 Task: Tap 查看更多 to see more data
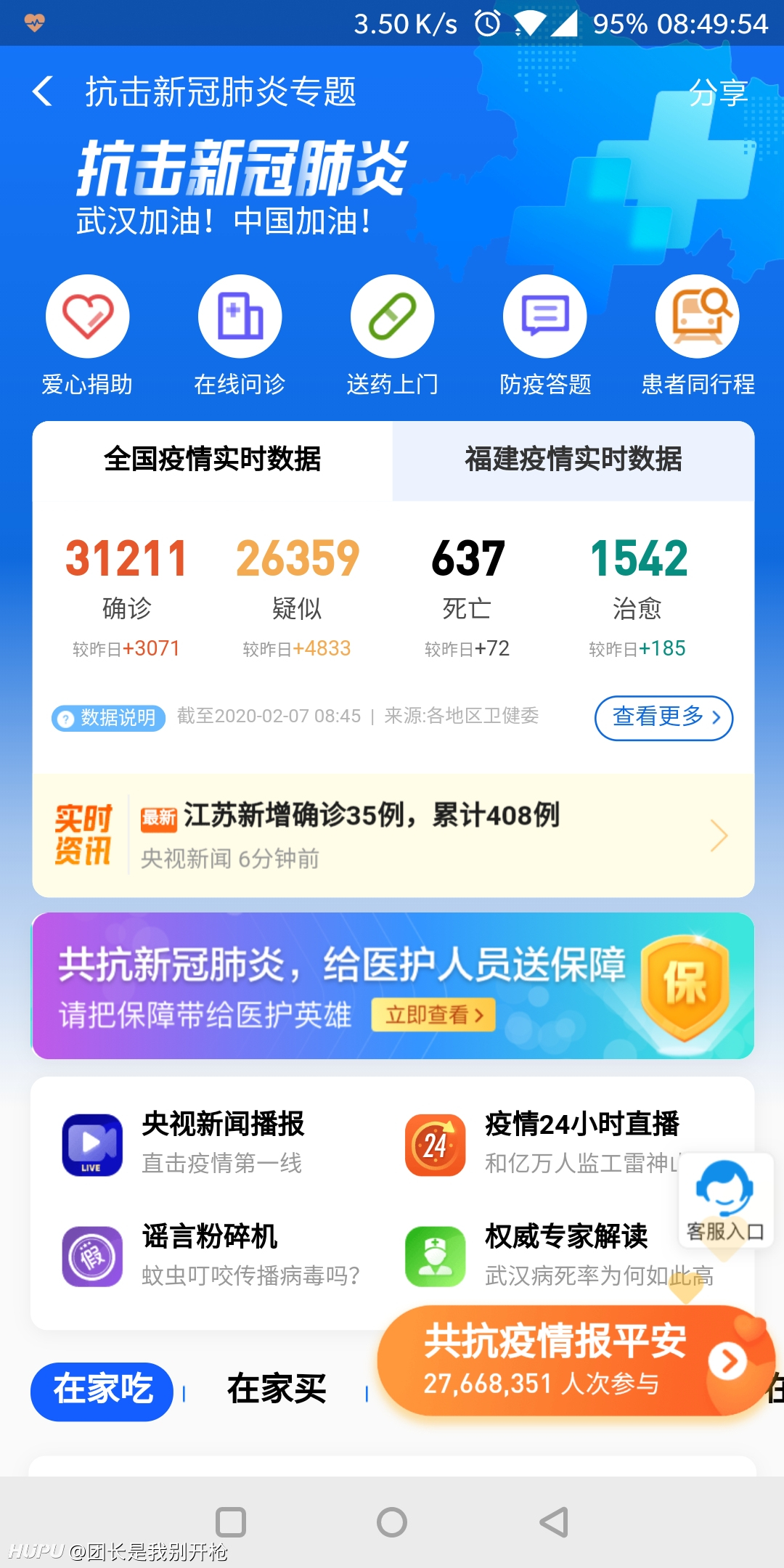[663, 718]
